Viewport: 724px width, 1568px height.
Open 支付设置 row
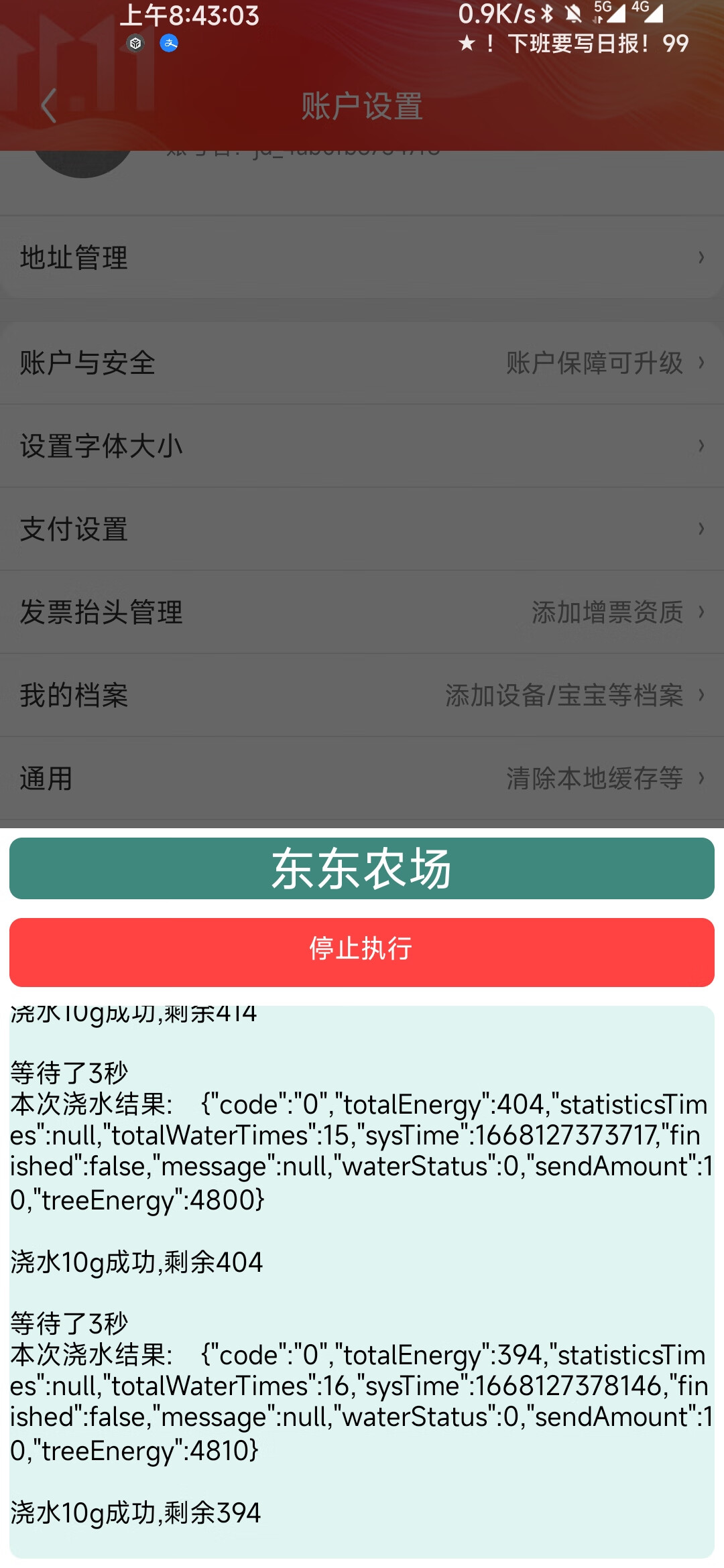[x=362, y=529]
